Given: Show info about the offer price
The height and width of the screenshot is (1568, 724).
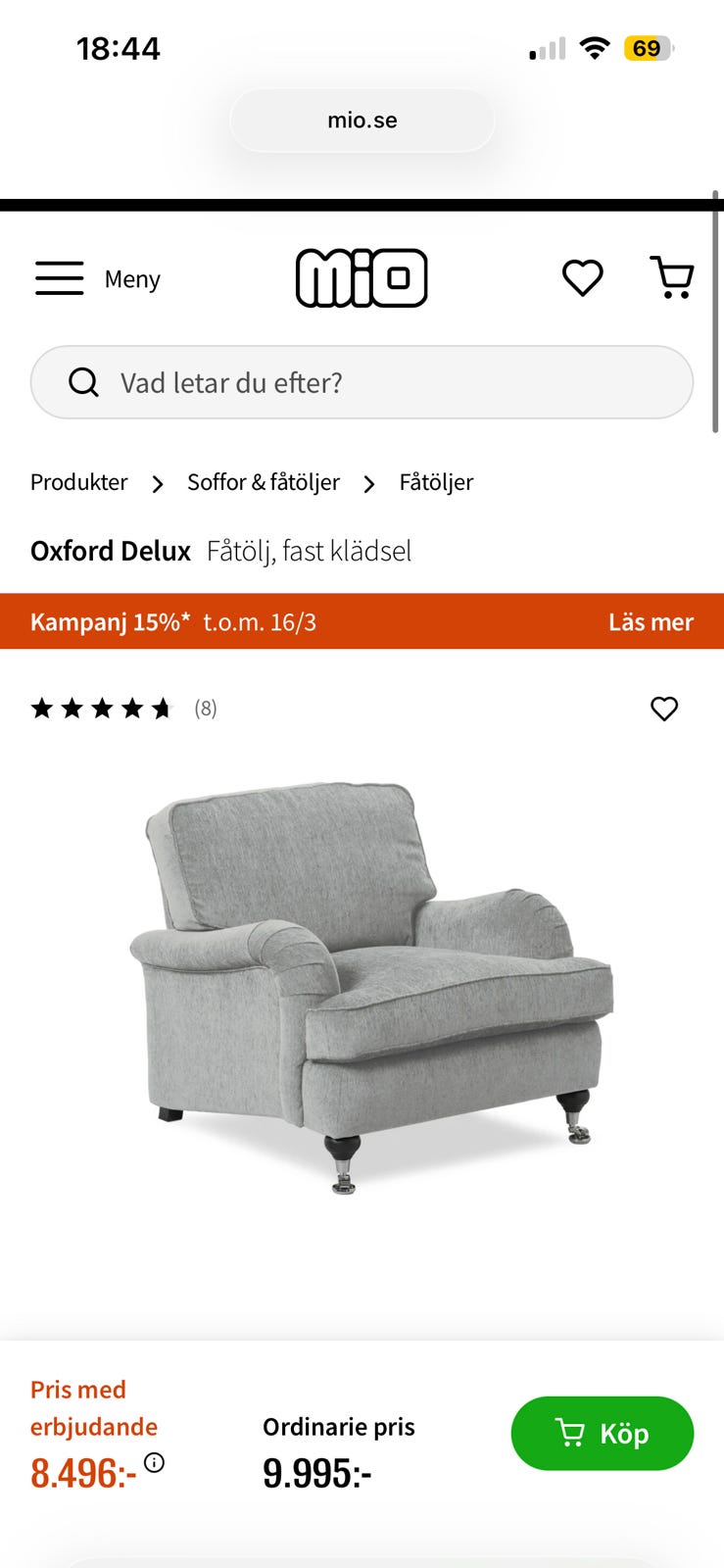Looking at the screenshot, I should point(155,1463).
